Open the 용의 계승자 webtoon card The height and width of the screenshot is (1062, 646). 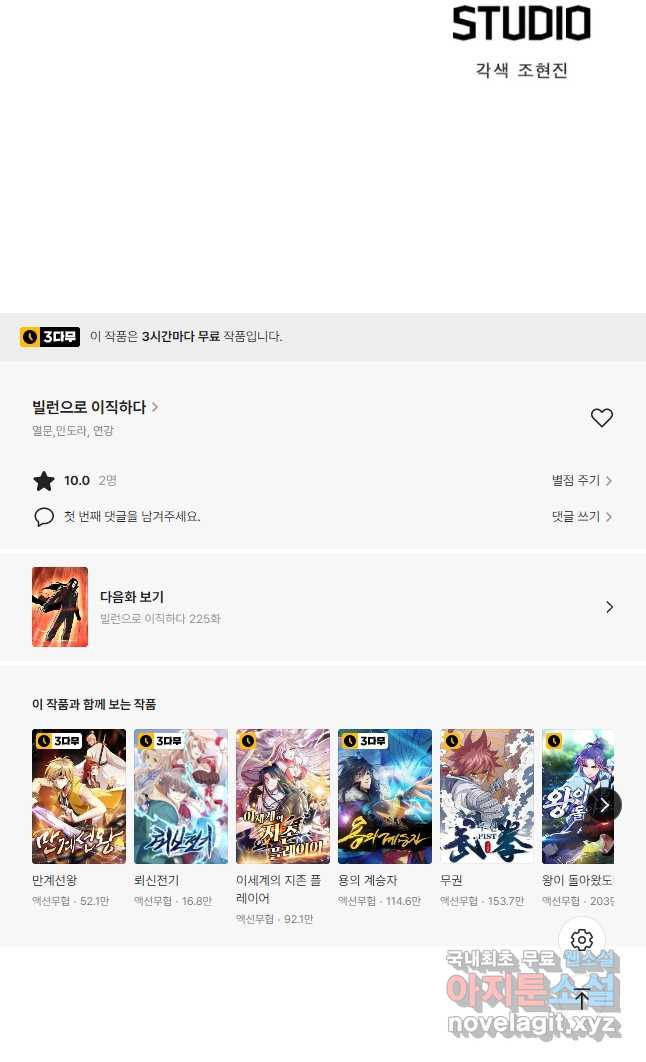coord(385,797)
